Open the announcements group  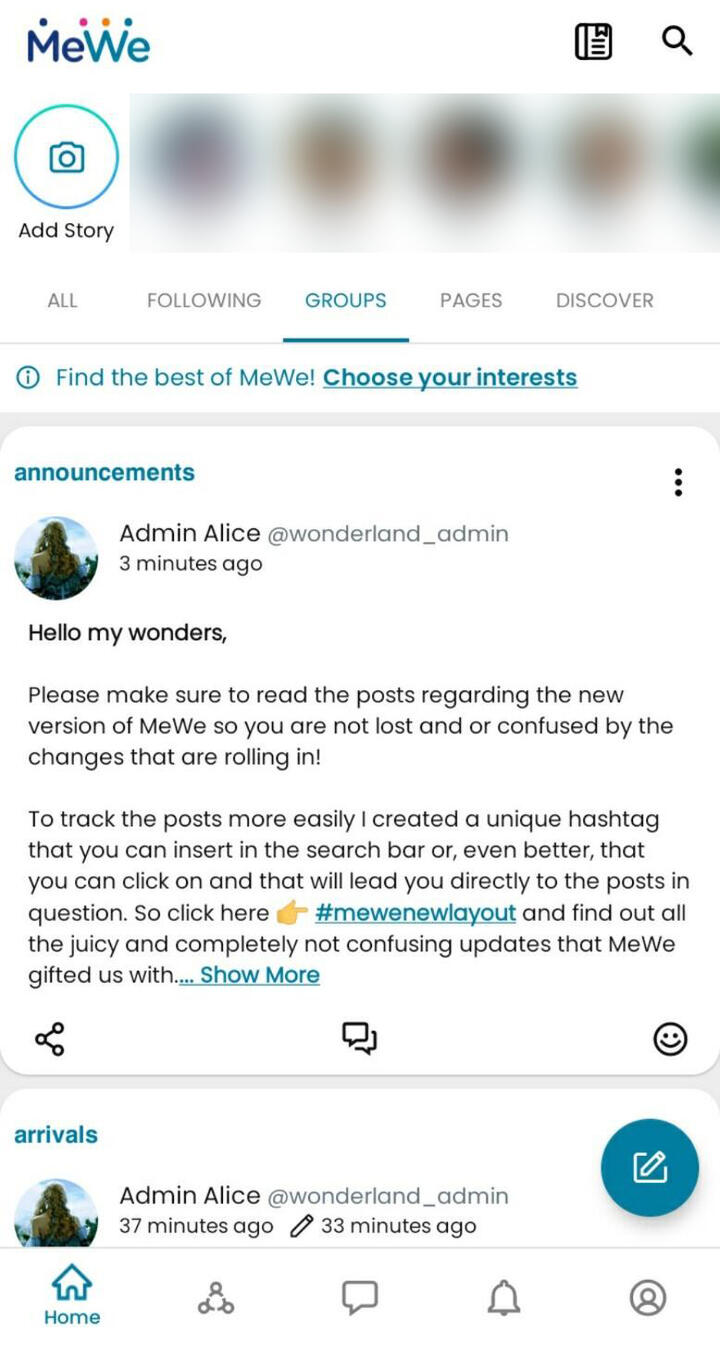[x=104, y=472]
